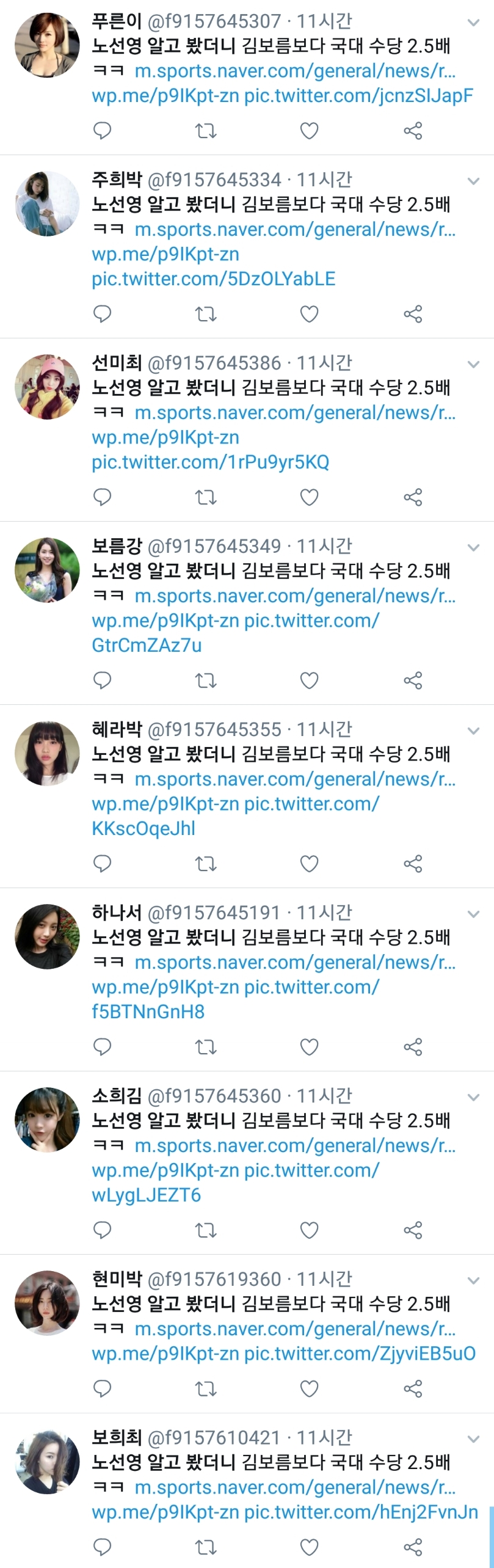Open the Naver sports link in 푸른이's tweet
The image size is (494, 1568).
coord(295,71)
